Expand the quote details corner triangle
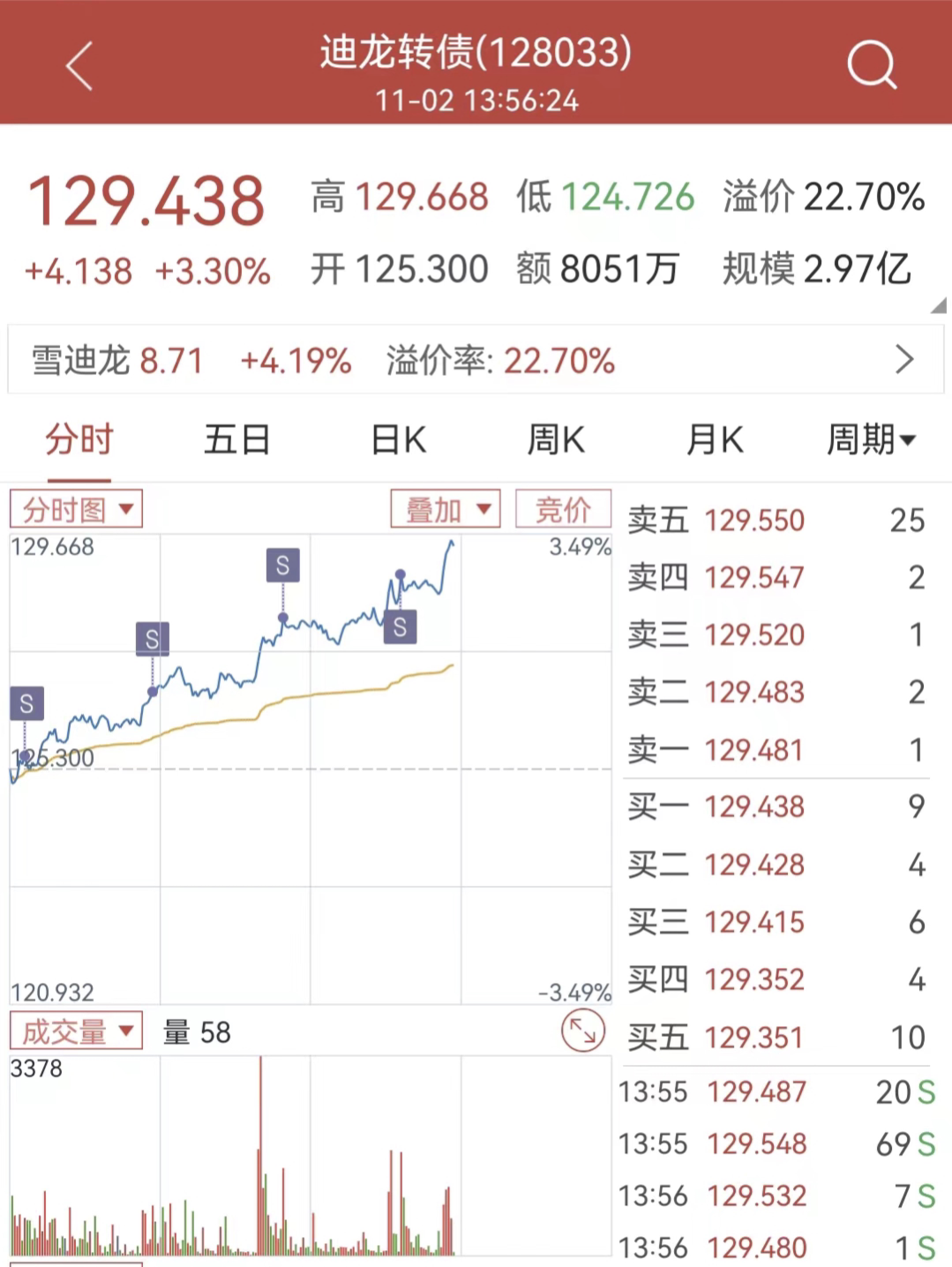Viewport: 952px width, 1267px height. coord(939,305)
